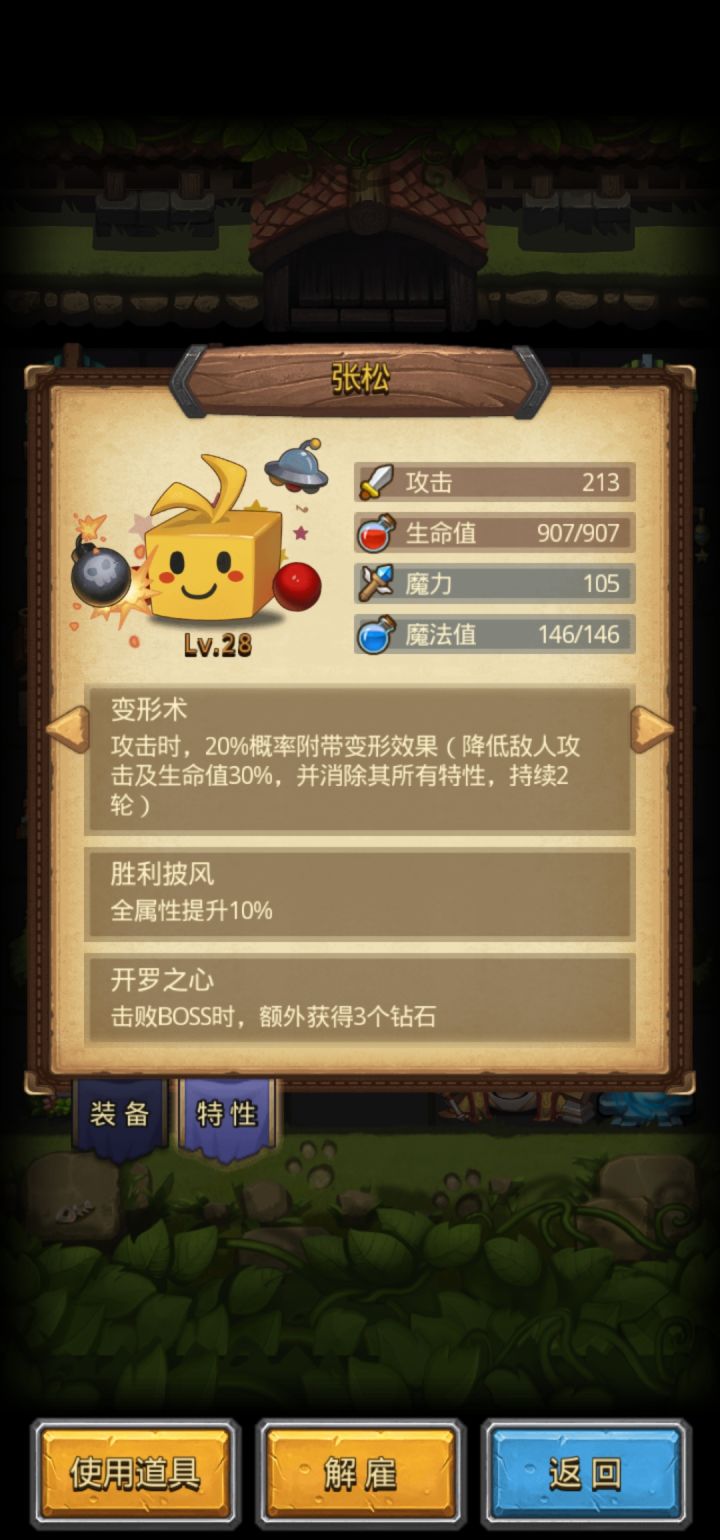Tap the red potion icon beside 生命值
Screen dimensions: 720x1540
(x=374, y=532)
